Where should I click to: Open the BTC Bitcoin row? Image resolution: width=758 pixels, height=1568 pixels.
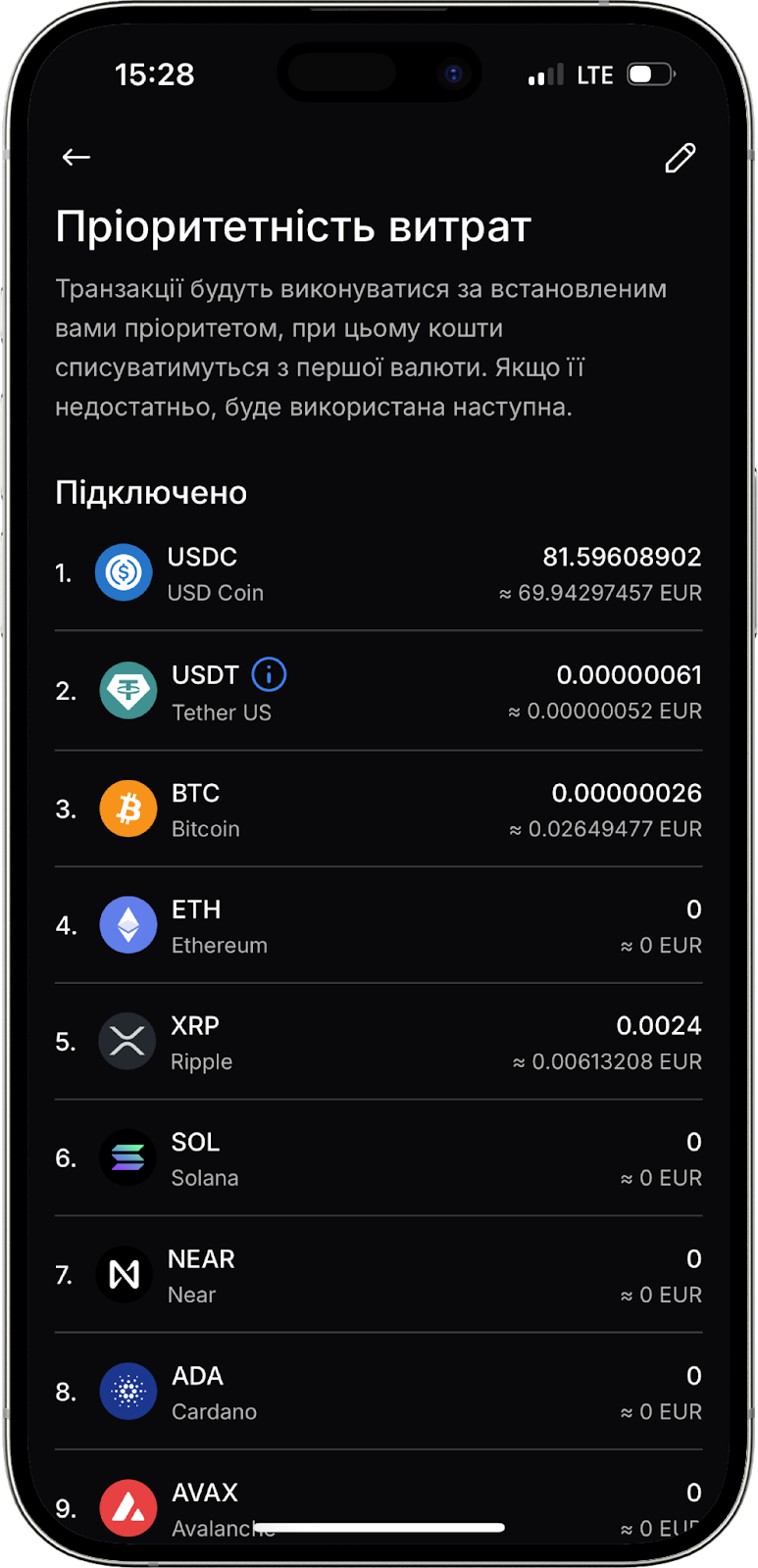(x=379, y=809)
